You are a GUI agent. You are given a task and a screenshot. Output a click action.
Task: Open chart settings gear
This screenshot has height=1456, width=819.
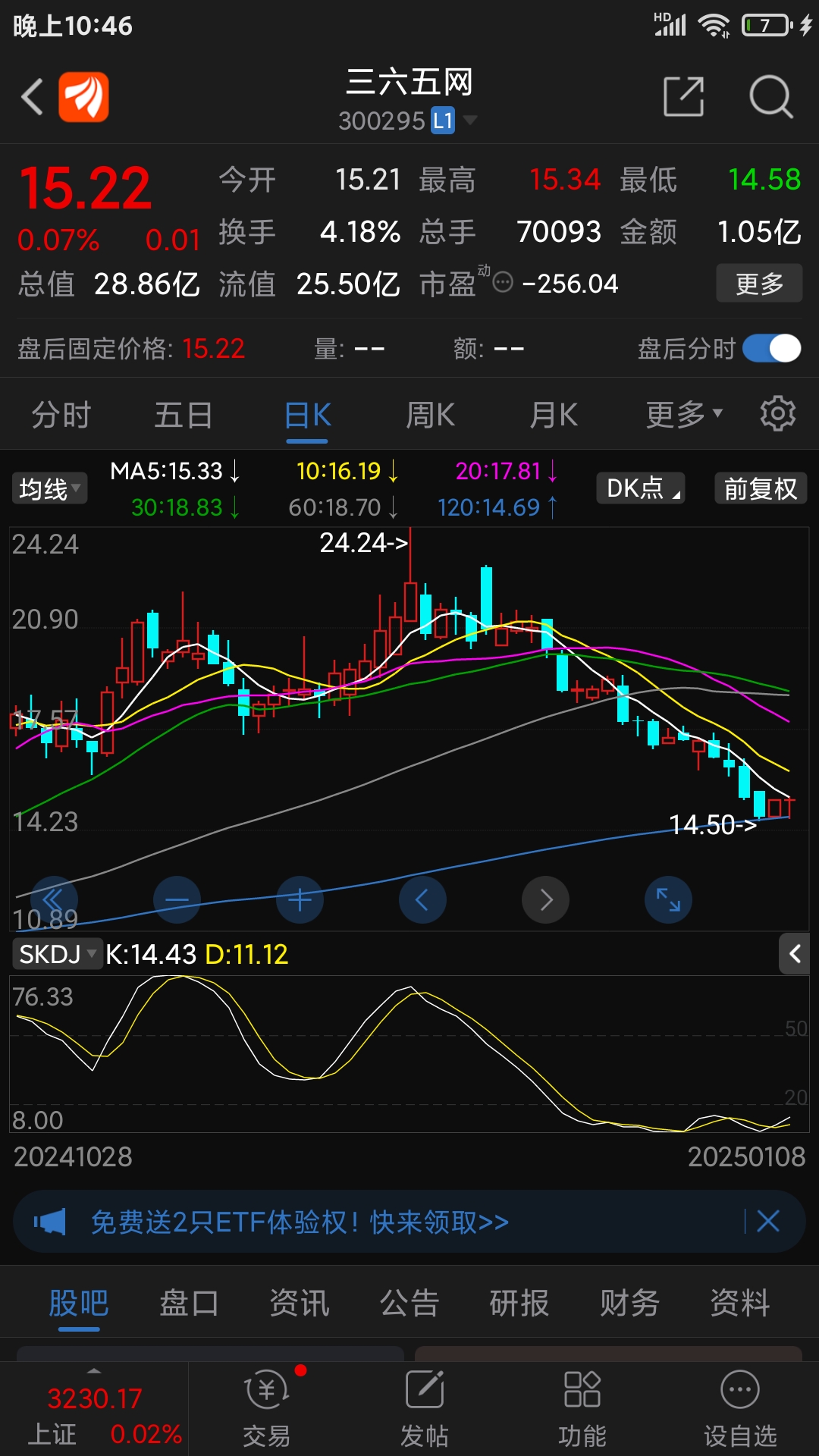point(778,414)
